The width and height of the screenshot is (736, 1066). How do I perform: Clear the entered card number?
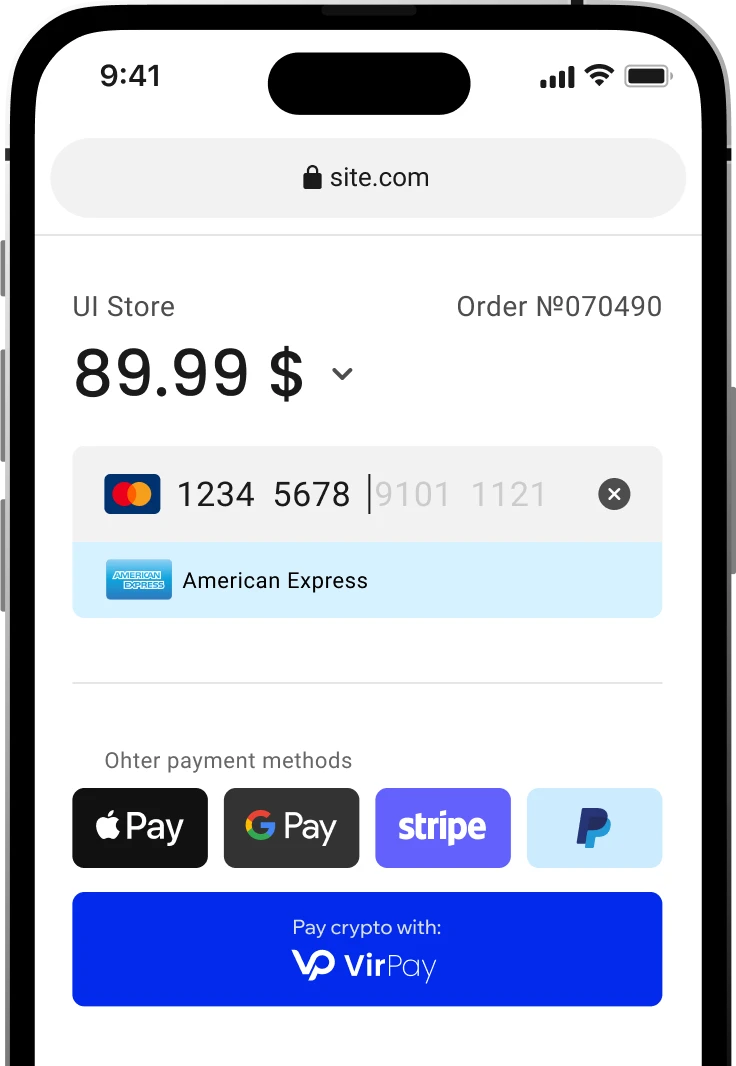613,494
